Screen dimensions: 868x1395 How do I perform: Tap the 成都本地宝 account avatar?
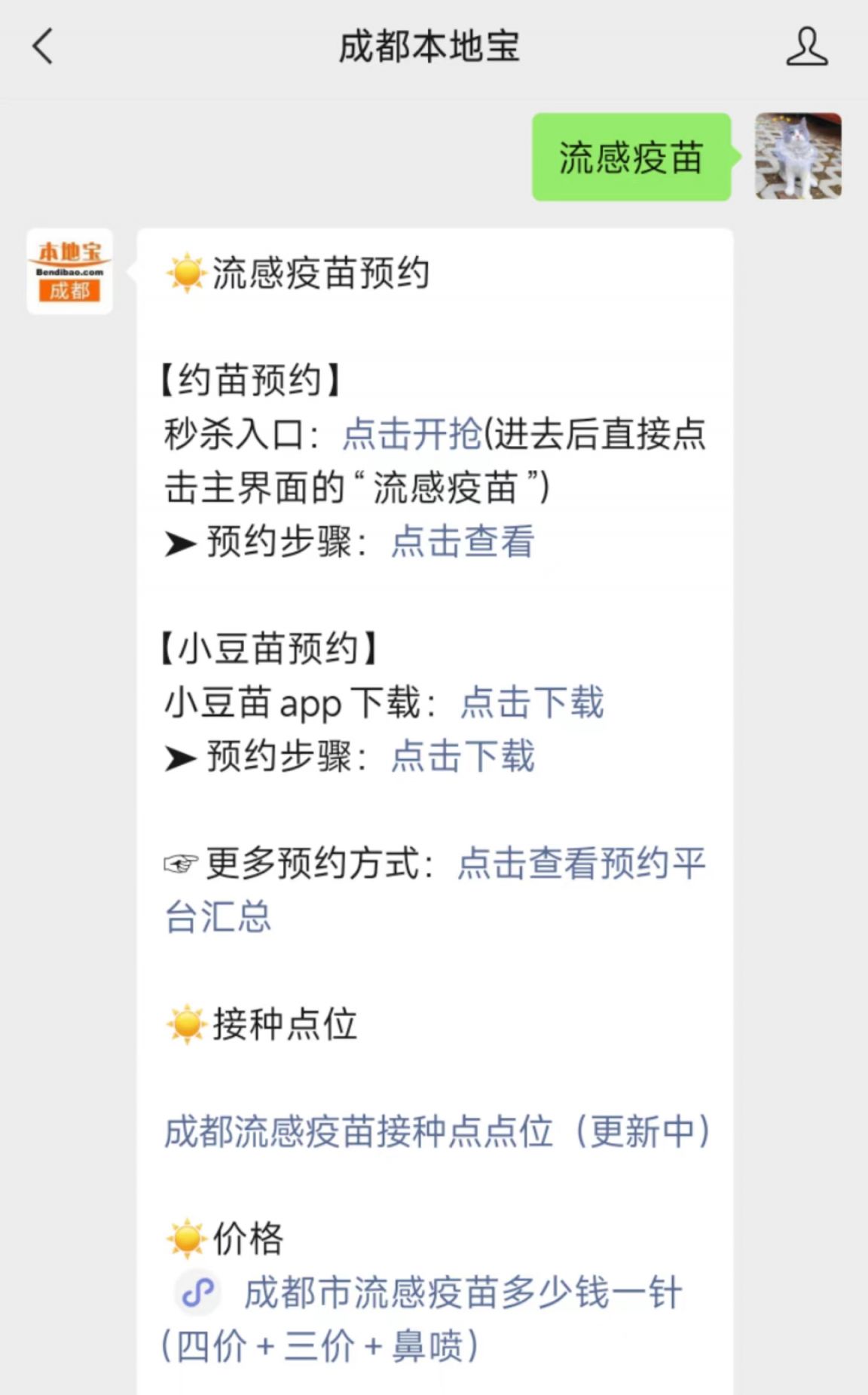(x=70, y=271)
